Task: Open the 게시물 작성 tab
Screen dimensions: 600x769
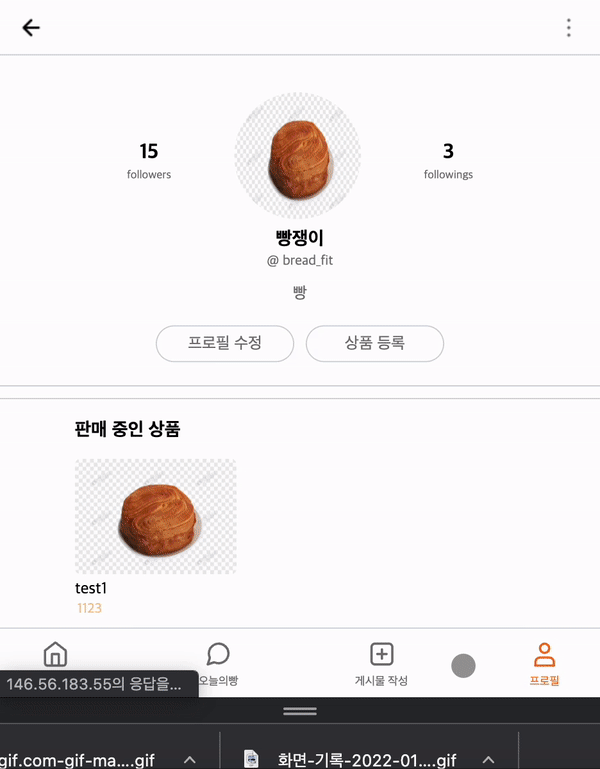Action: pos(381,663)
